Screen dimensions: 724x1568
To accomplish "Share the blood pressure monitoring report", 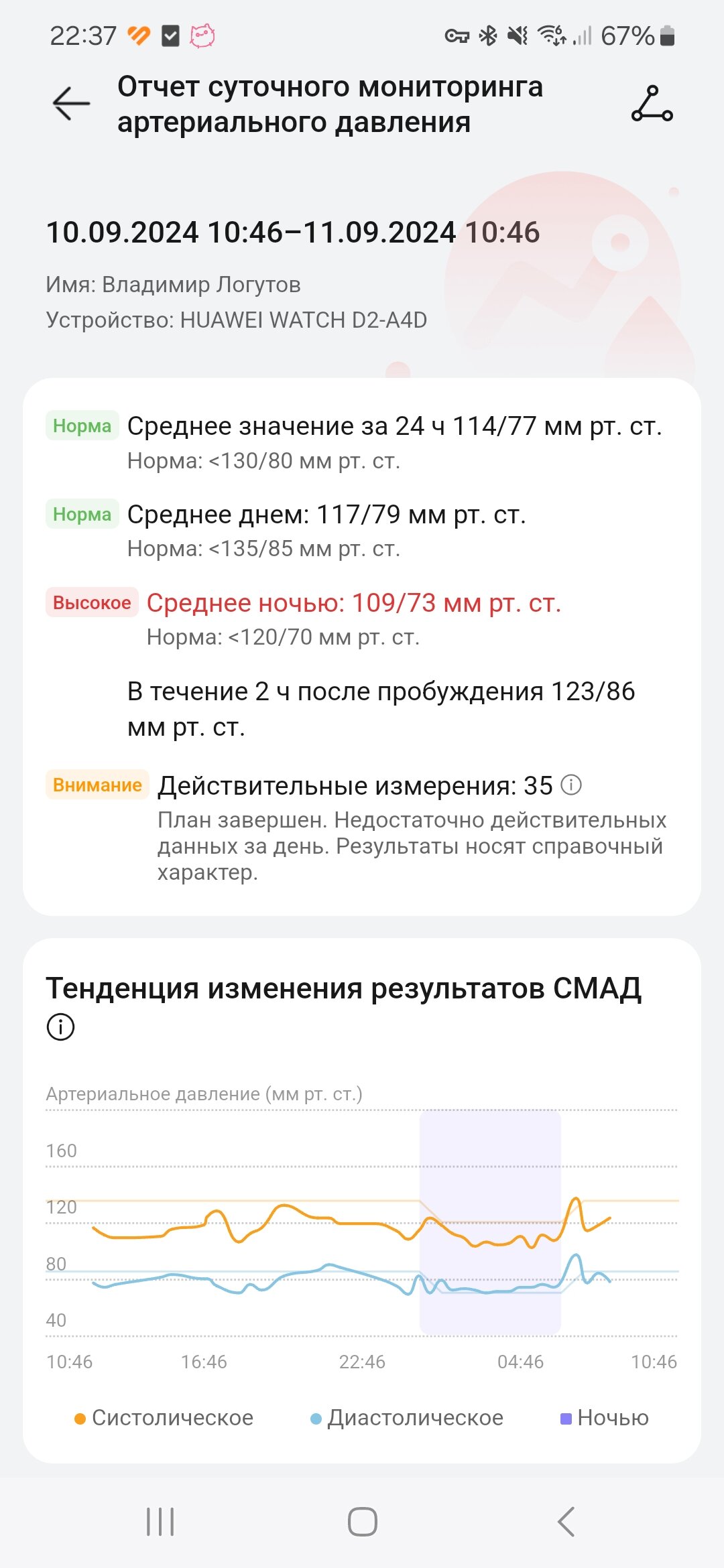I will pyautogui.click(x=652, y=103).
